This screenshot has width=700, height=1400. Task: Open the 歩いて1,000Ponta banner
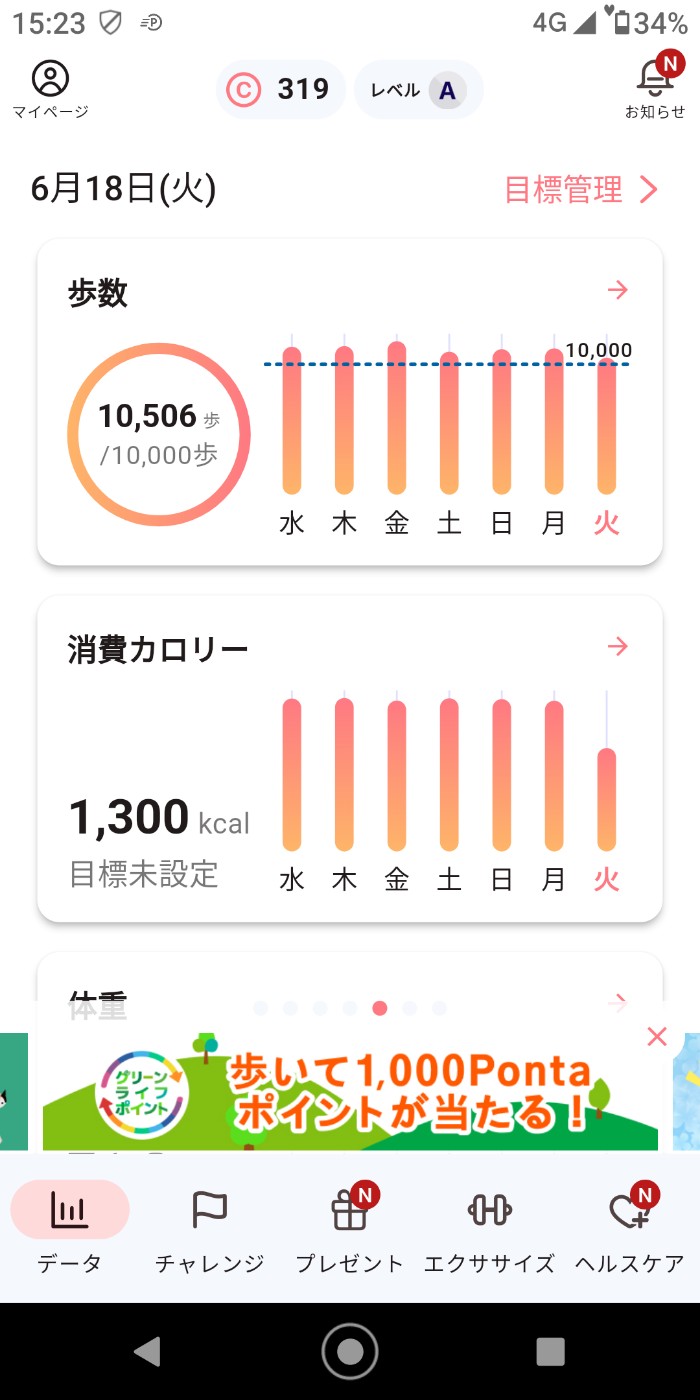click(350, 1095)
